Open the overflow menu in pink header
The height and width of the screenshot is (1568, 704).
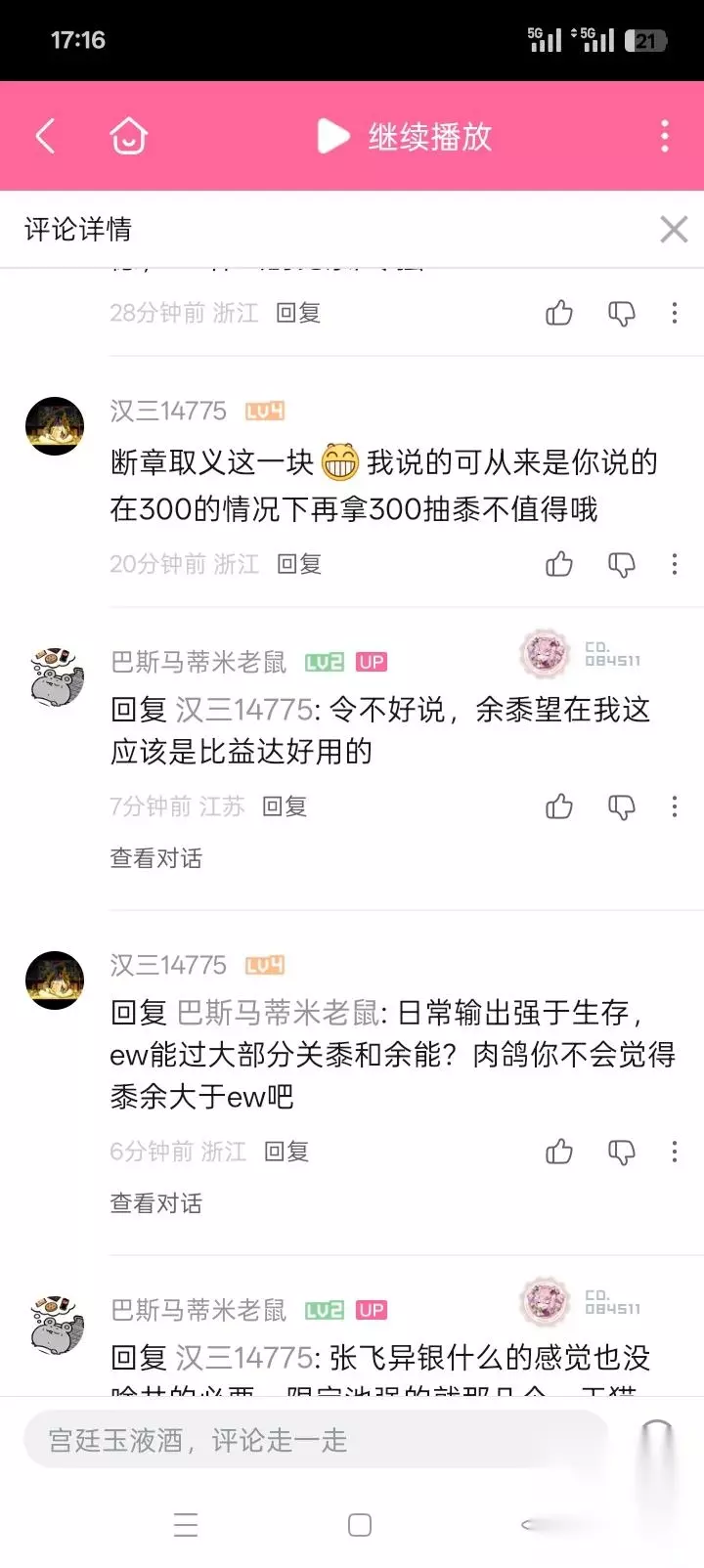coord(665,136)
